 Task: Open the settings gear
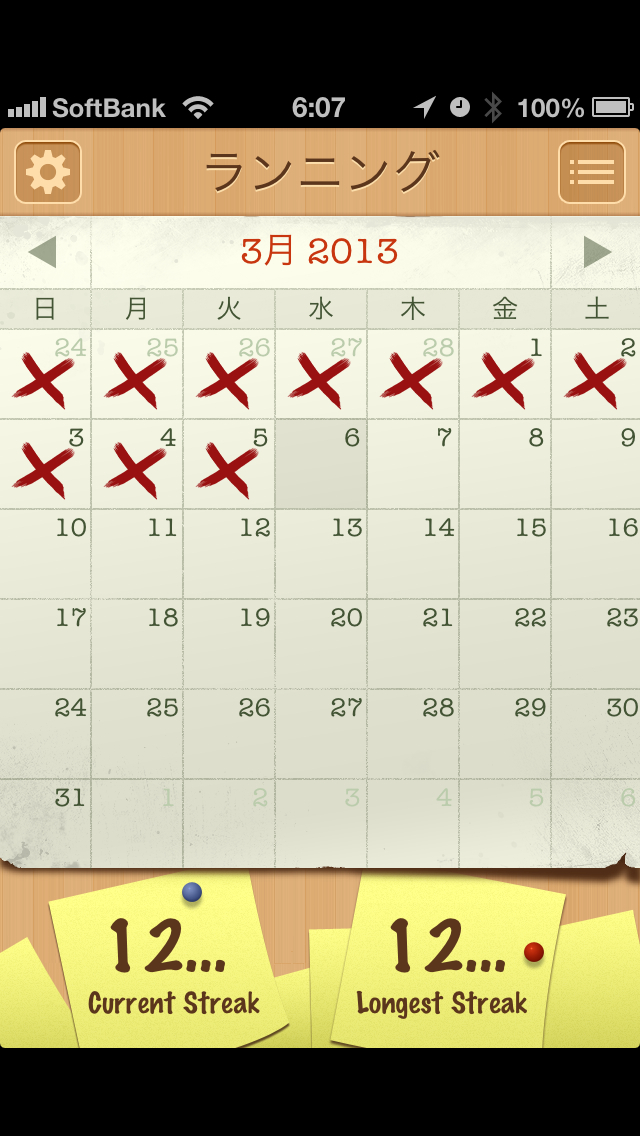pos(47,172)
